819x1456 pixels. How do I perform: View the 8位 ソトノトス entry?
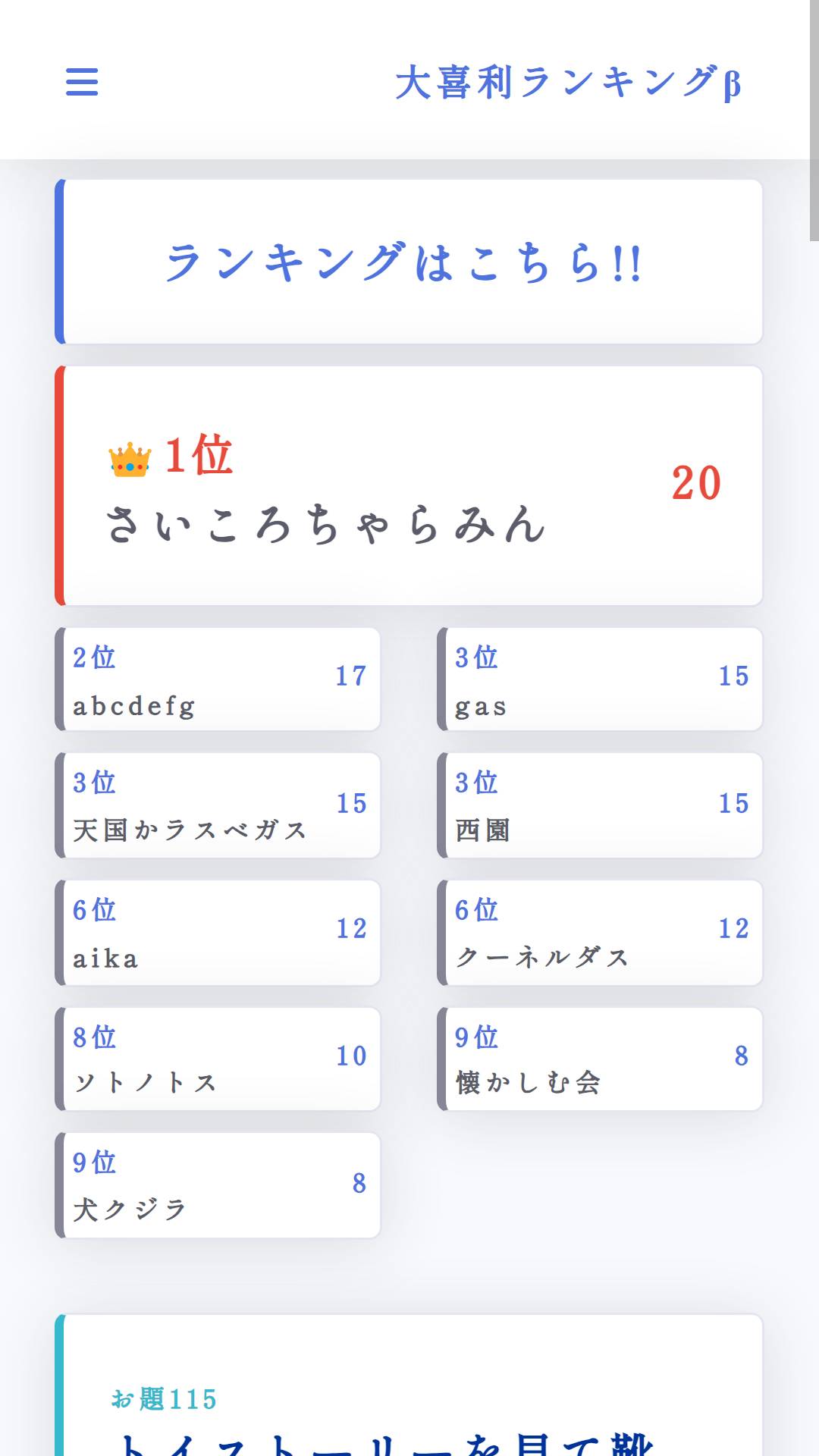point(218,1059)
